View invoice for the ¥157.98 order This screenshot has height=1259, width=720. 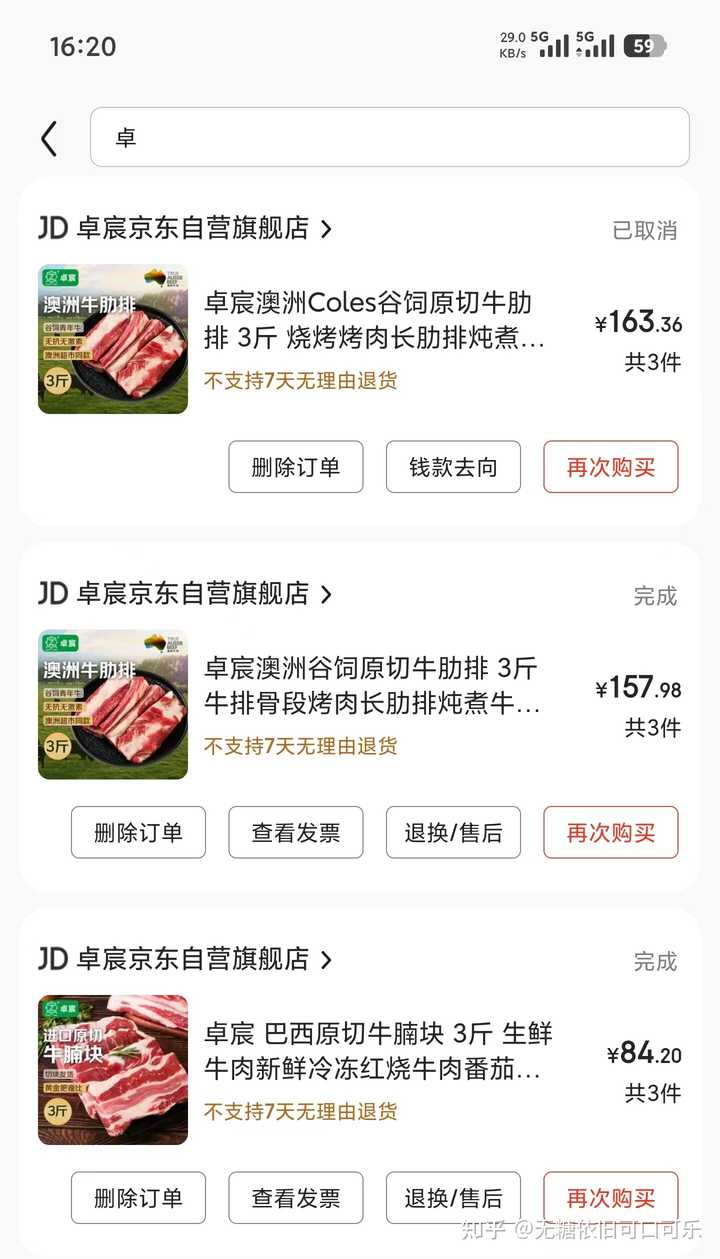click(296, 832)
